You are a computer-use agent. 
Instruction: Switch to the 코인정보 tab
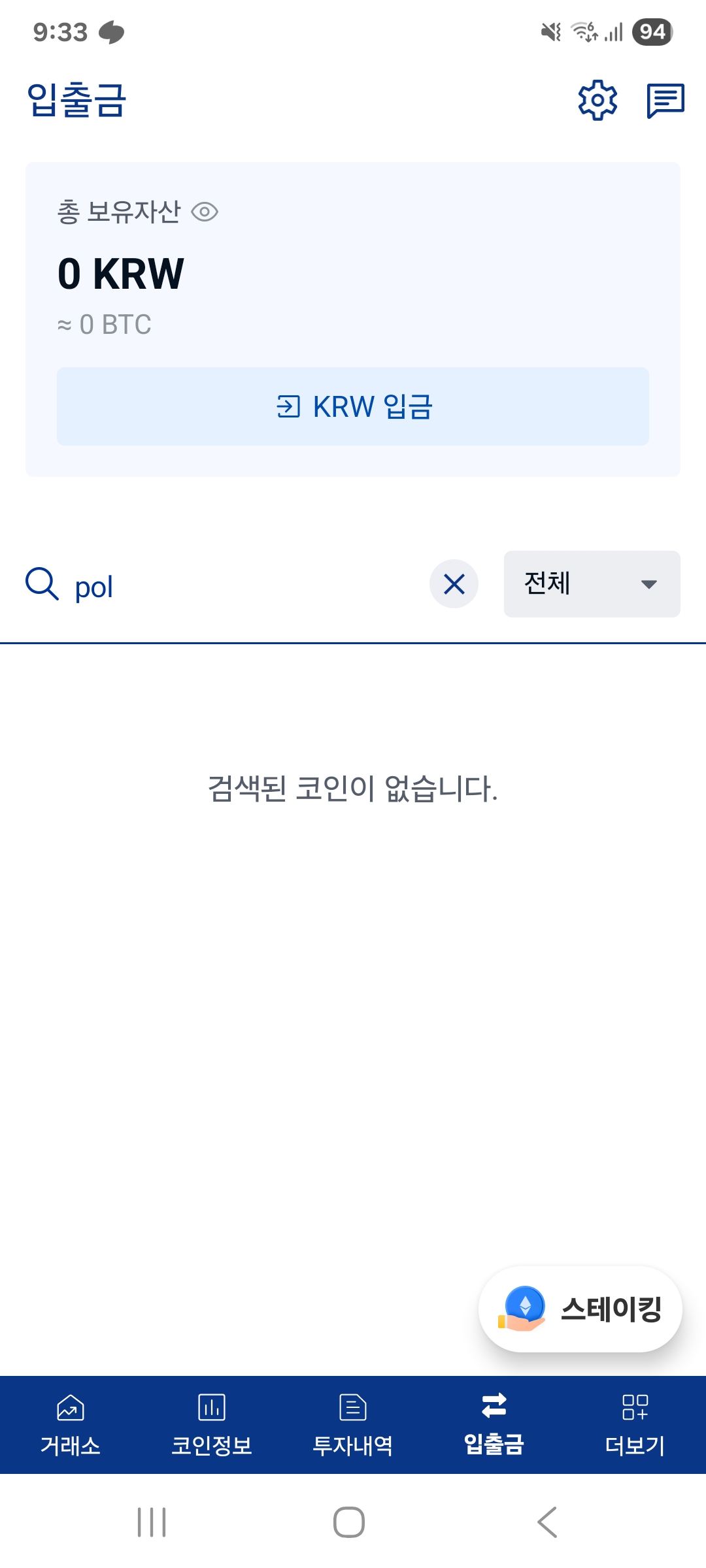[212, 1426]
